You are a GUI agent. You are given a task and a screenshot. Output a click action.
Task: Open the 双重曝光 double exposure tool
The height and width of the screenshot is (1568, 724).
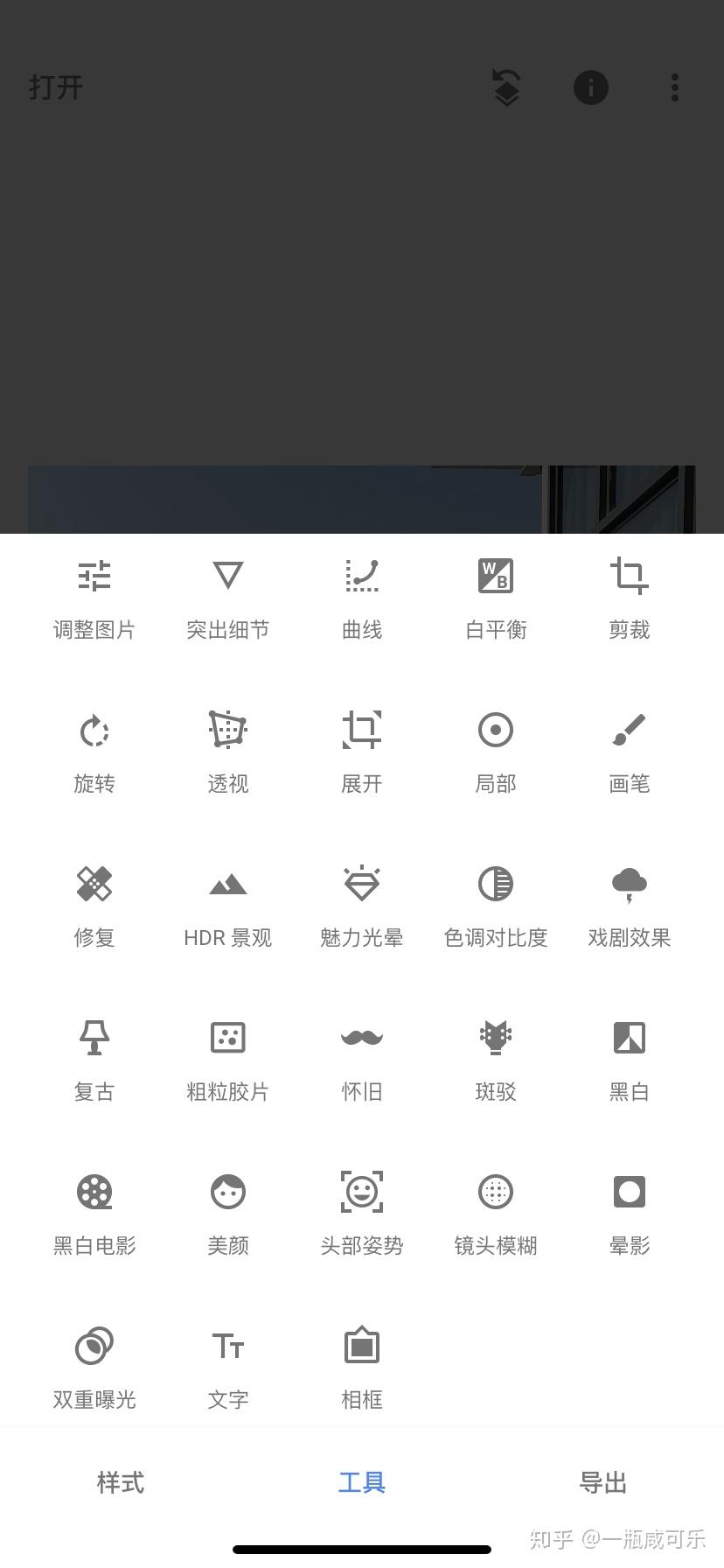tap(94, 1366)
